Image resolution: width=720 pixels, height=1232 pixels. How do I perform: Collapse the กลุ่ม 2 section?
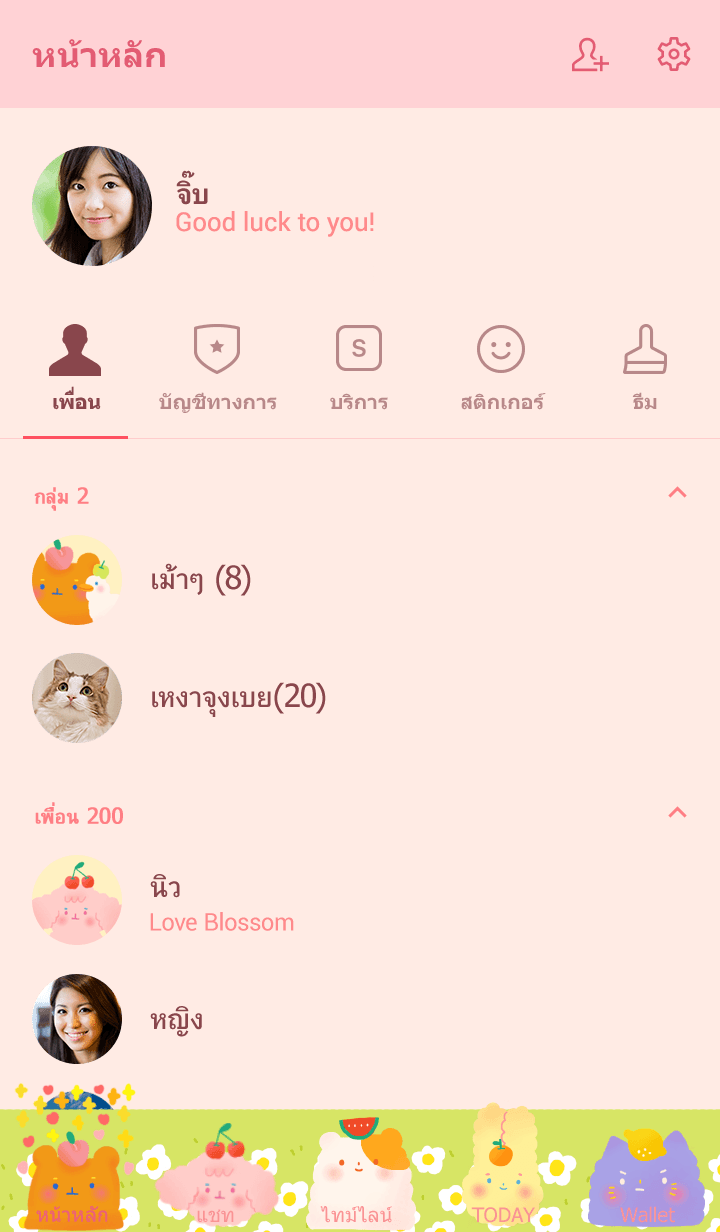tap(677, 492)
